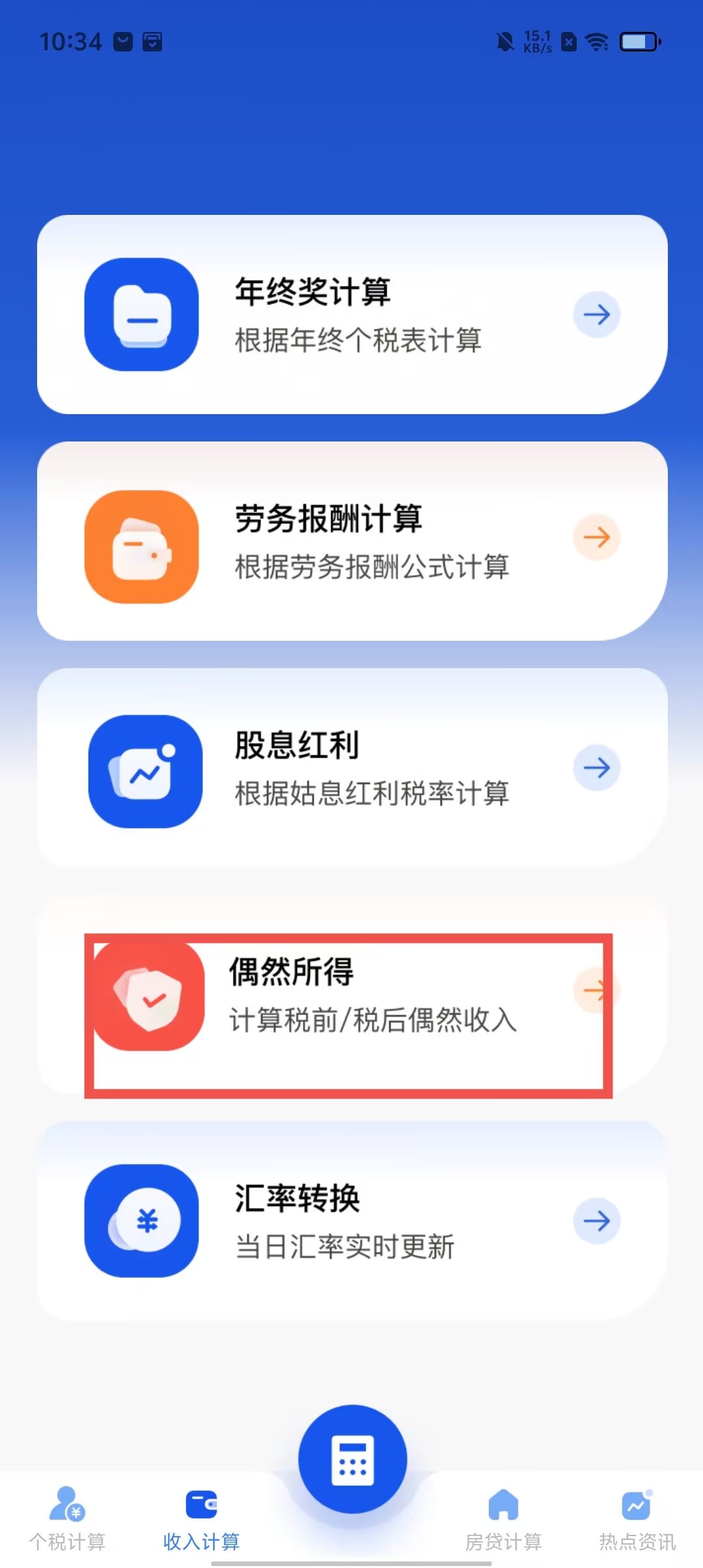Open 劳务报酬计算 card
Image resolution: width=703 pixels, height=1568 pixels.
tap(352, 541)
